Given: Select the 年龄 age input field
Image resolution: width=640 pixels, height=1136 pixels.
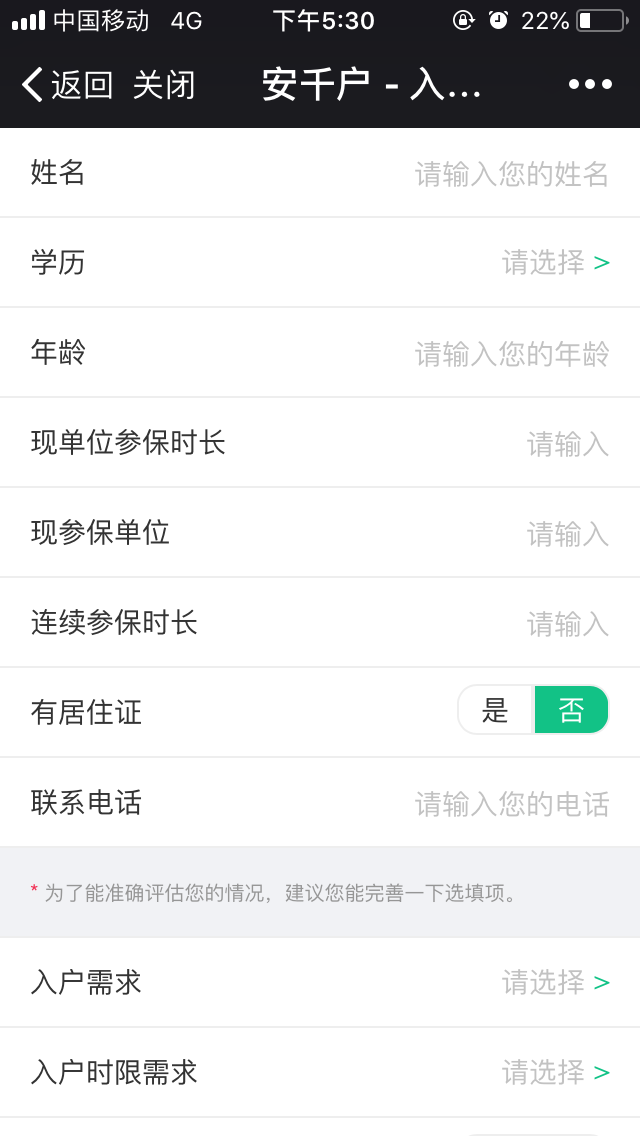Looking at the screenshot, I should point(511,353).
